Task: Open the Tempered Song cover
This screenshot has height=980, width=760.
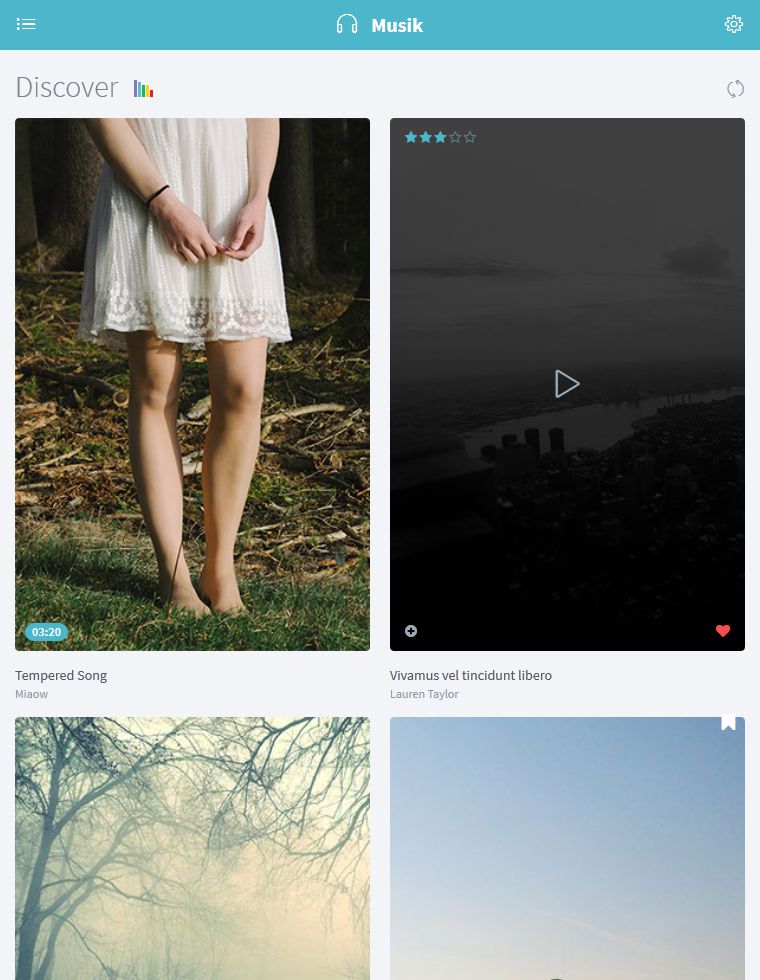Action: [x=192, y=384]
